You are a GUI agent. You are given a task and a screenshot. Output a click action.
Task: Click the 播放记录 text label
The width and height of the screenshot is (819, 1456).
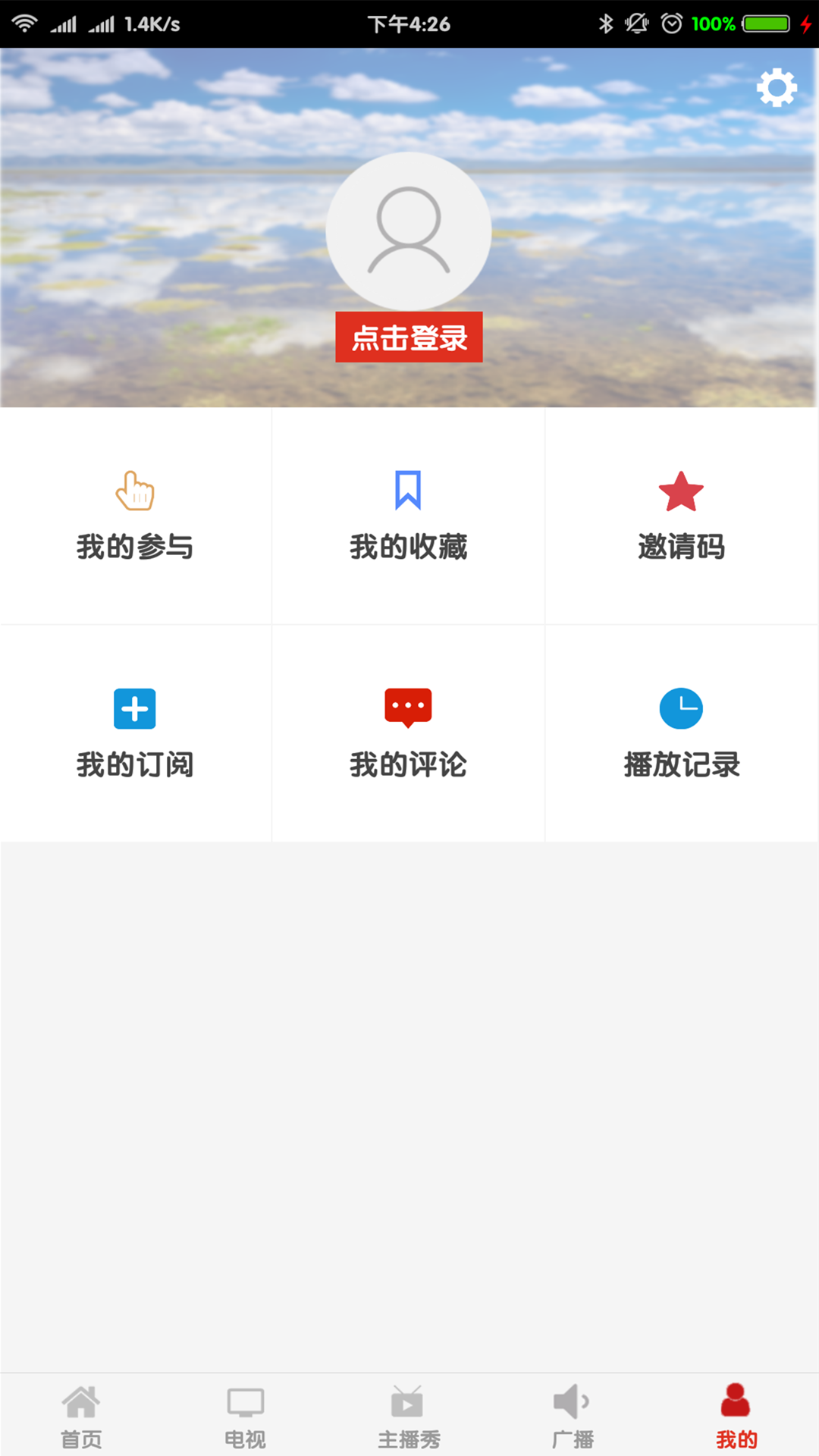click(681, 766)
